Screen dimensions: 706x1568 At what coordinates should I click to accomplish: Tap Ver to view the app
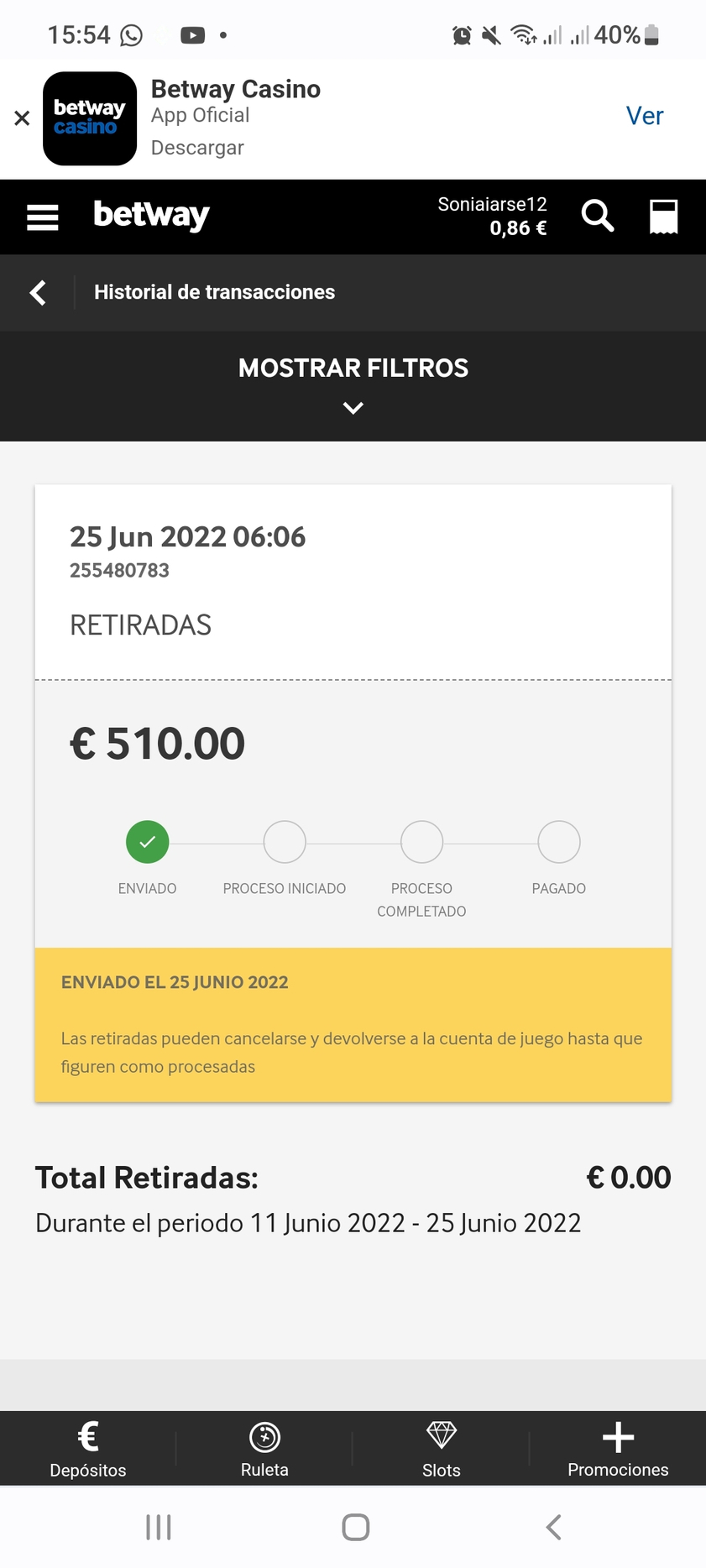[x=645, y=116]
